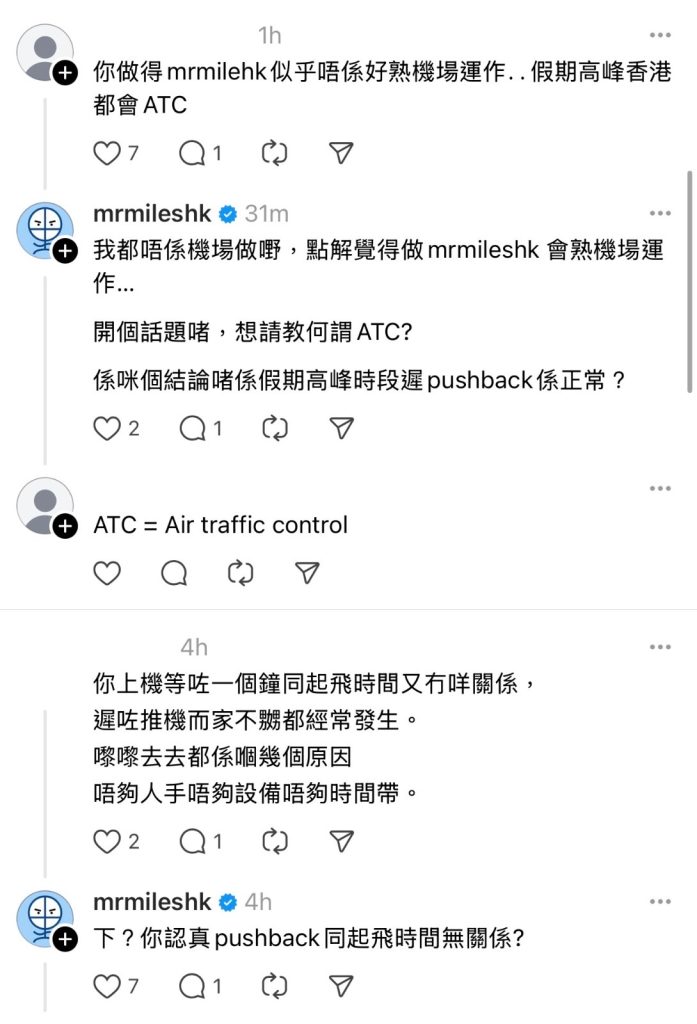Follow mrmileshk via the plus badge on the 4h avatar

click(65, 940)
